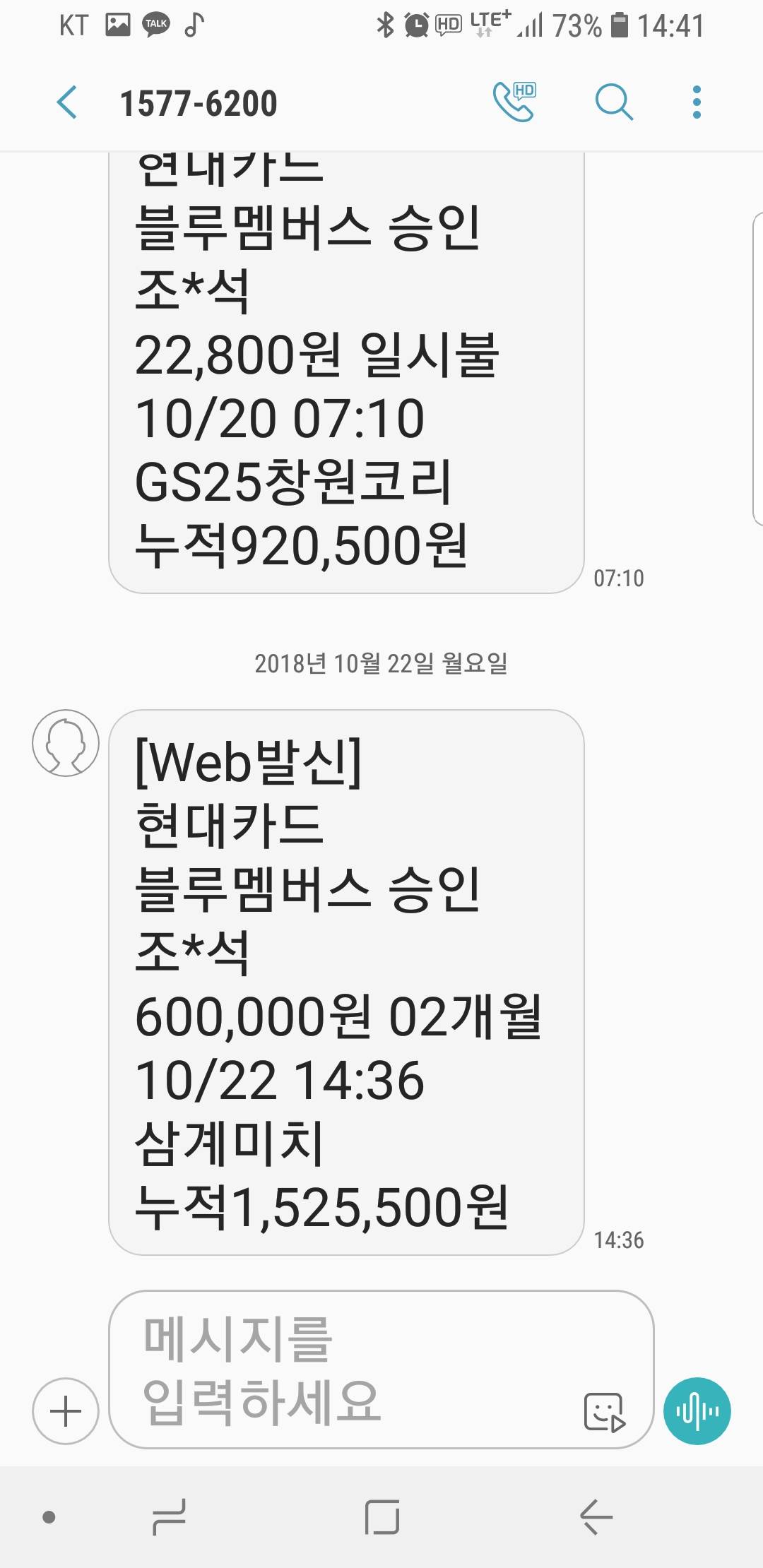Record a voice message
763x1568 pixels.
coord(697,1411)
